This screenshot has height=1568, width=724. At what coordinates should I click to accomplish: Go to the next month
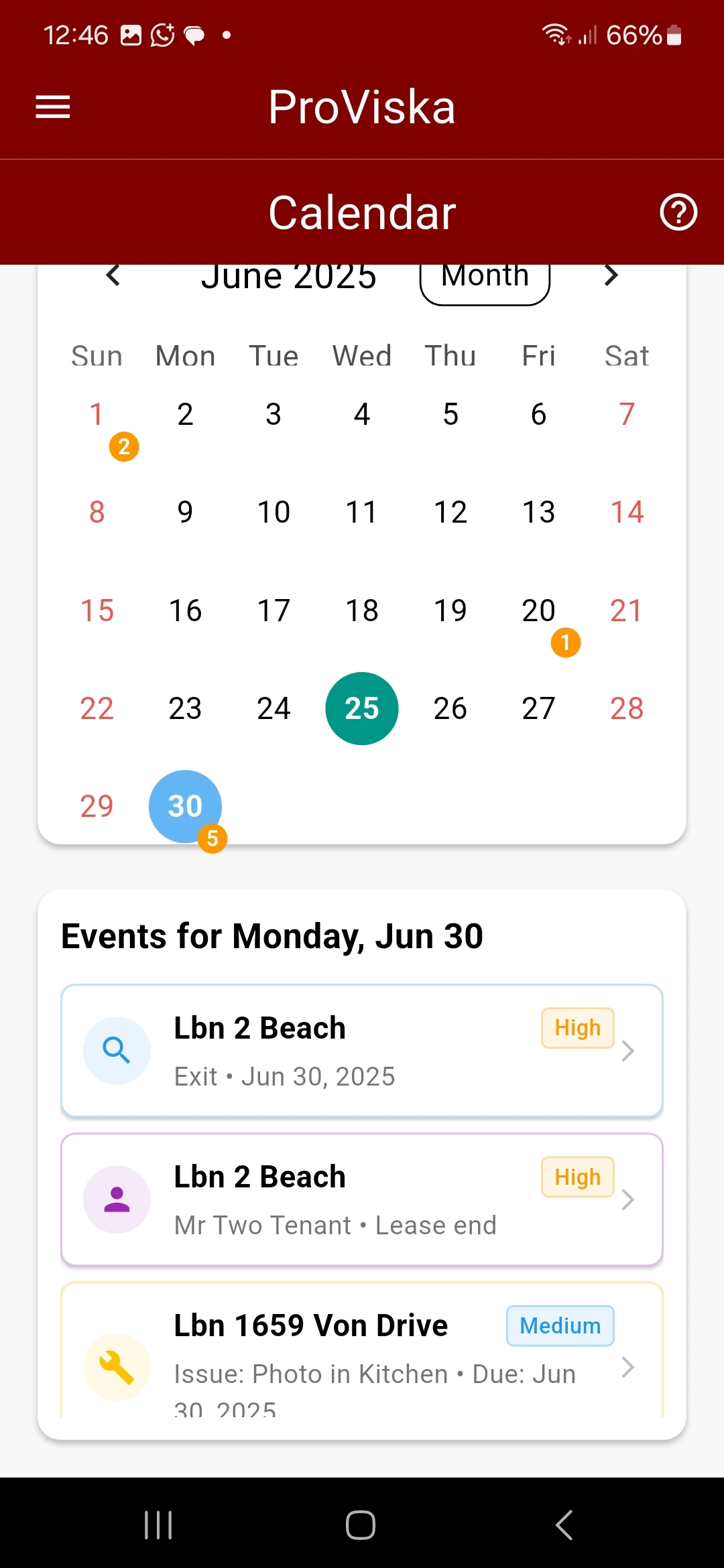tap(610, 275)
